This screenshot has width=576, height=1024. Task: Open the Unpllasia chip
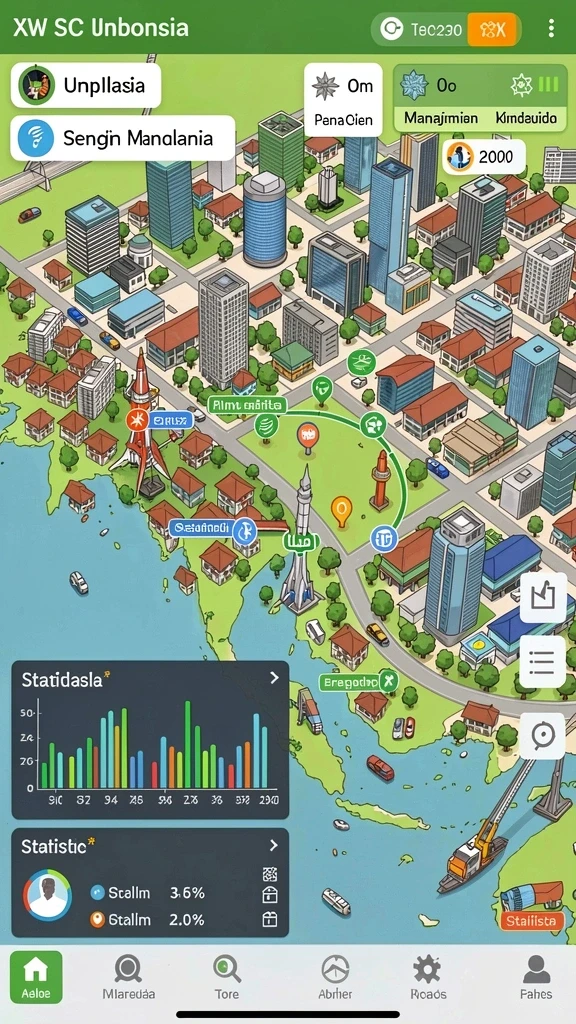86,85
